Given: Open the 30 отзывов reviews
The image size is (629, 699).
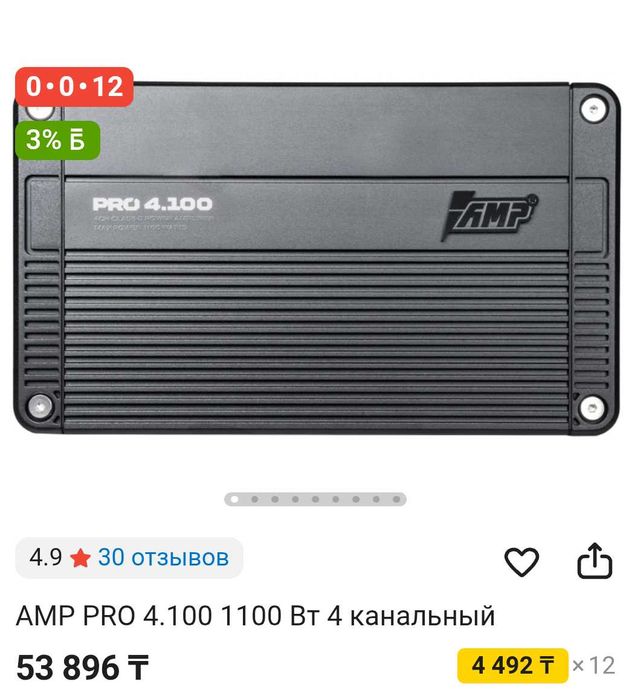Looking at the screenshot, I should click(163, 557).
